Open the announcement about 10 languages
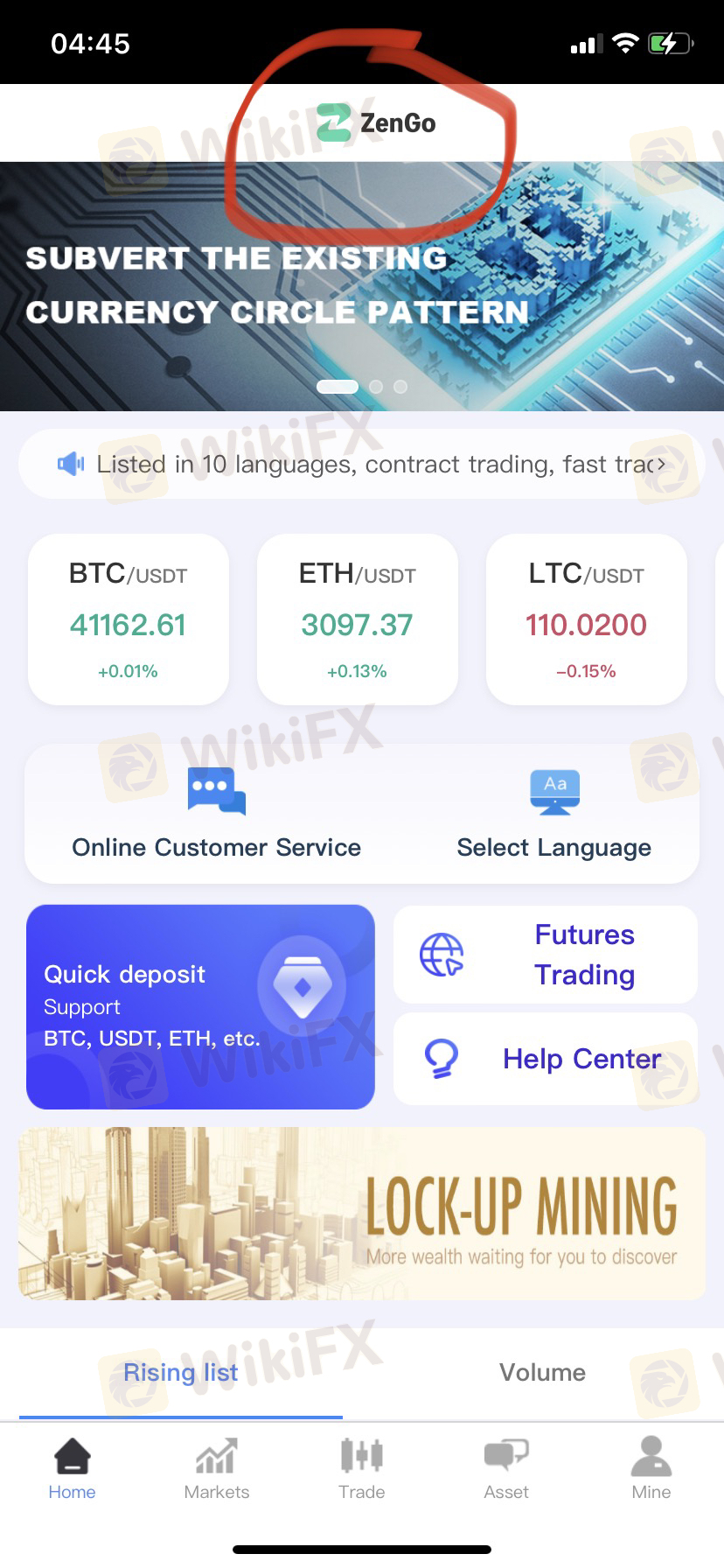The height and width of the screenshot is (1568, 724). pos(362,464)
